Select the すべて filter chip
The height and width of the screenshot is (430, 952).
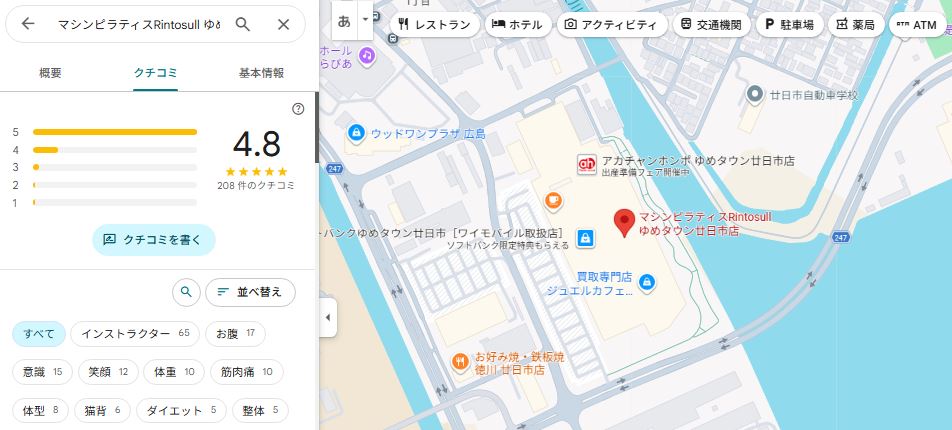pos(39,333)
